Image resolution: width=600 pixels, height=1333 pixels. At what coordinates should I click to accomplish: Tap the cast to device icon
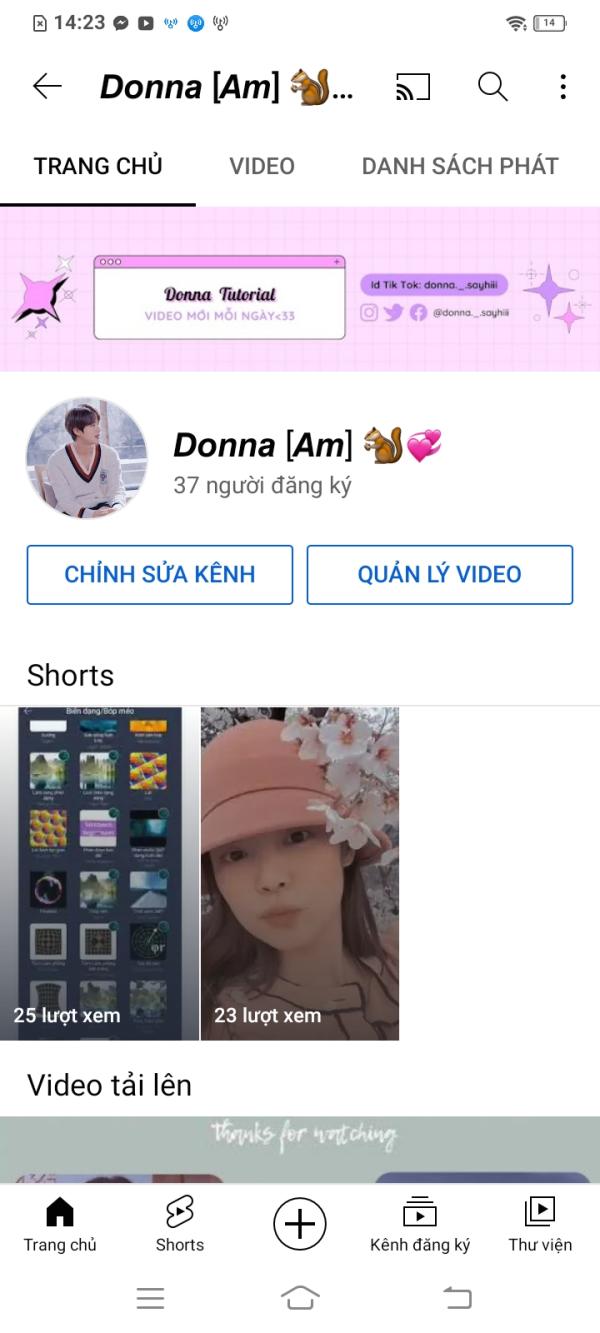click(x=413, y=87)
